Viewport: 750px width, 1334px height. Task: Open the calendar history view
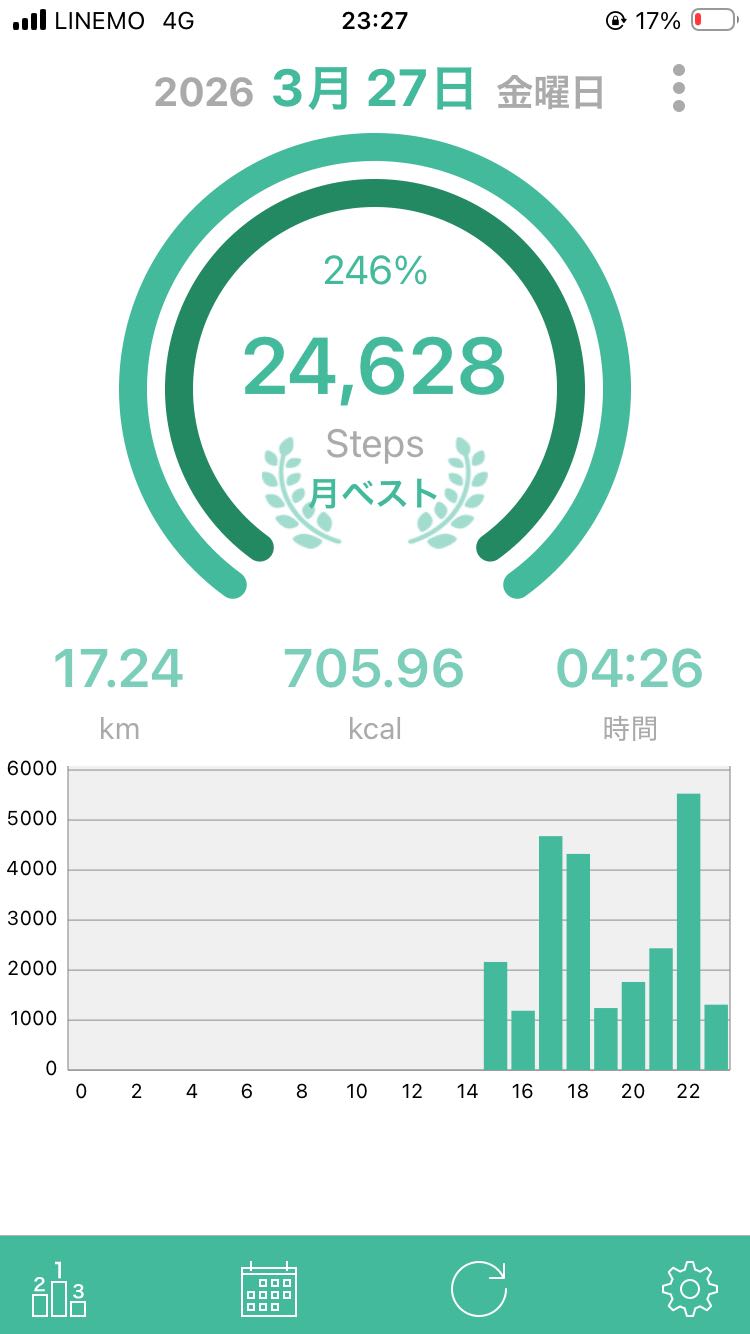point(269,1289)
